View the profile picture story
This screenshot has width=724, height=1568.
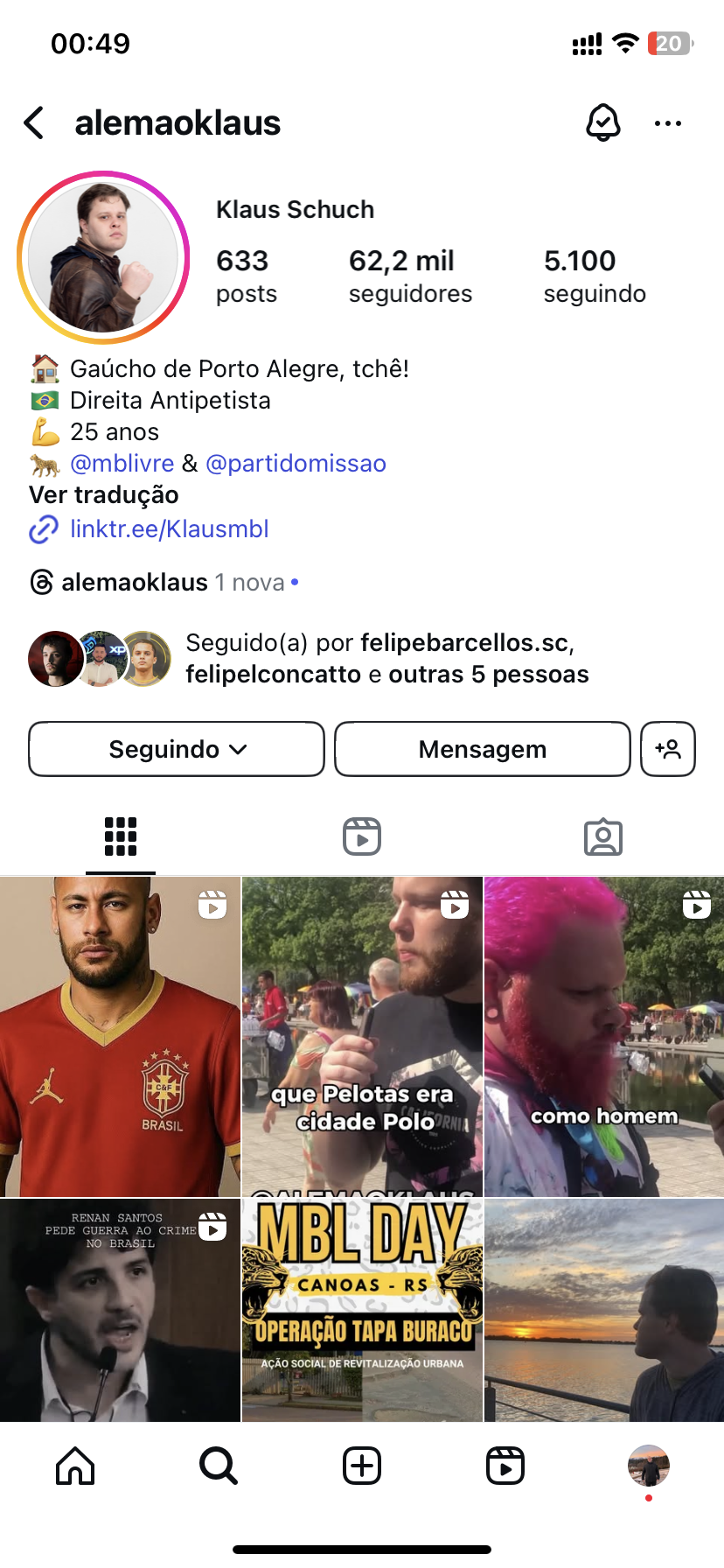(103, 257)
